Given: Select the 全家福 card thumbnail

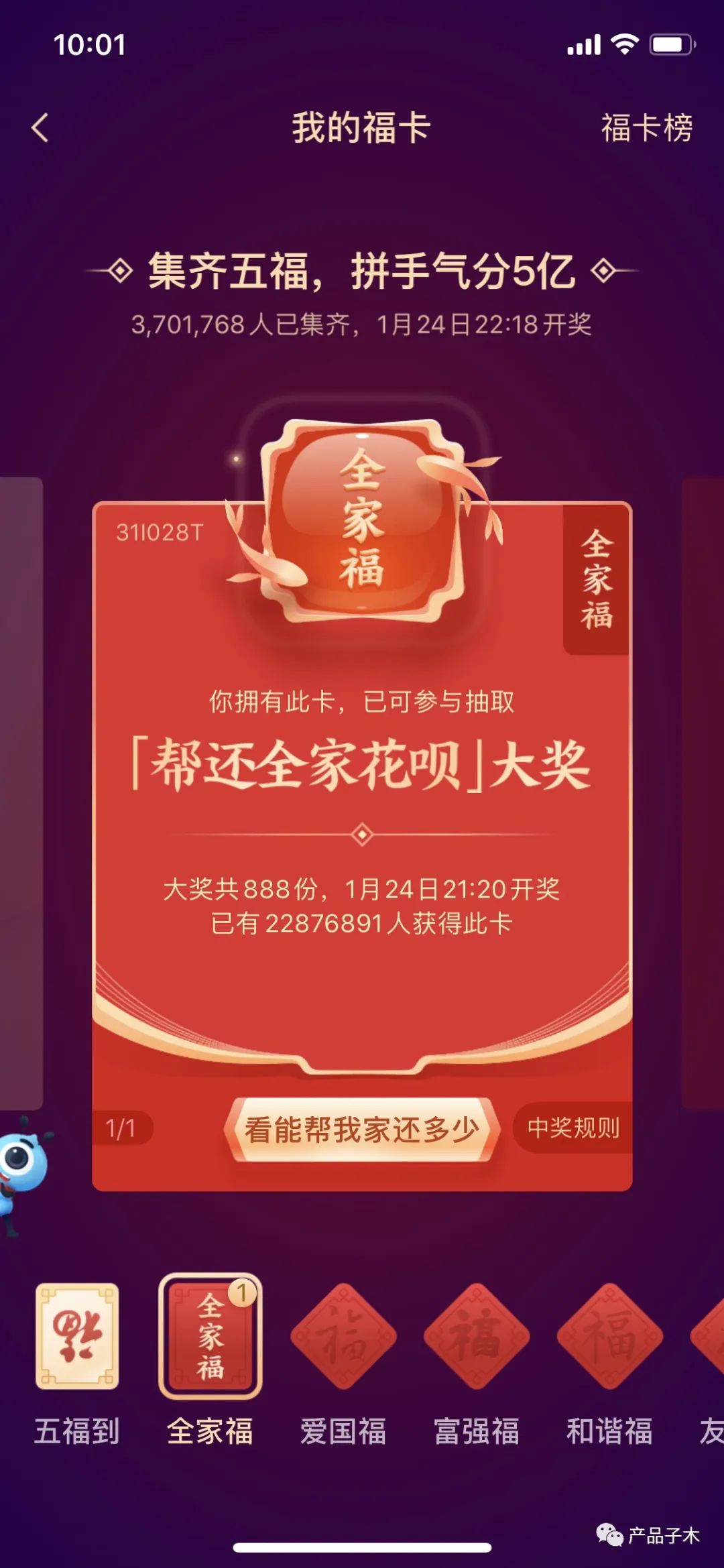Looking at the screenshot, I should pyautogui.click(x=210, y=1336).
